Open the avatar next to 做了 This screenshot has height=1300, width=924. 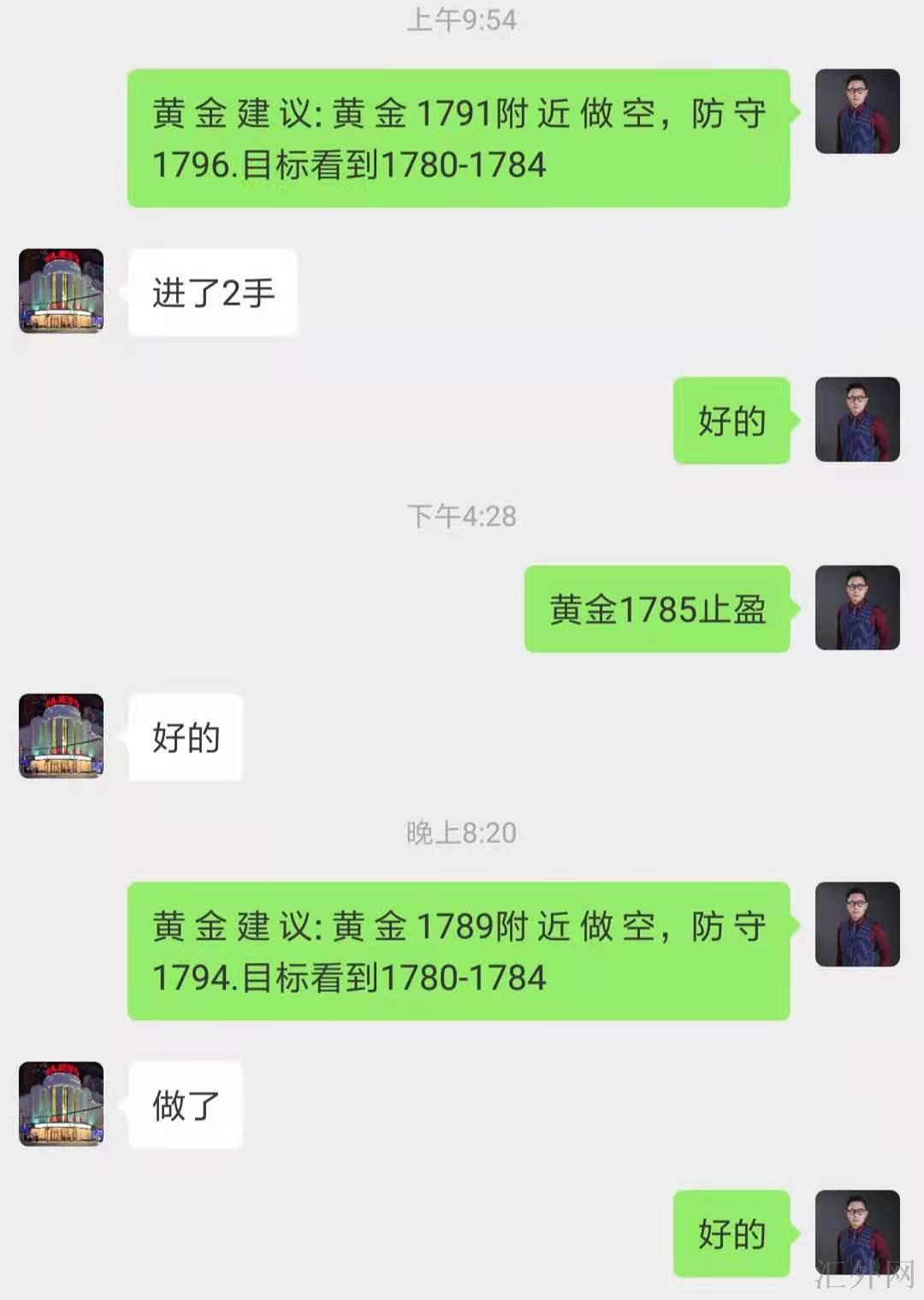click(x=62, y=1104)
